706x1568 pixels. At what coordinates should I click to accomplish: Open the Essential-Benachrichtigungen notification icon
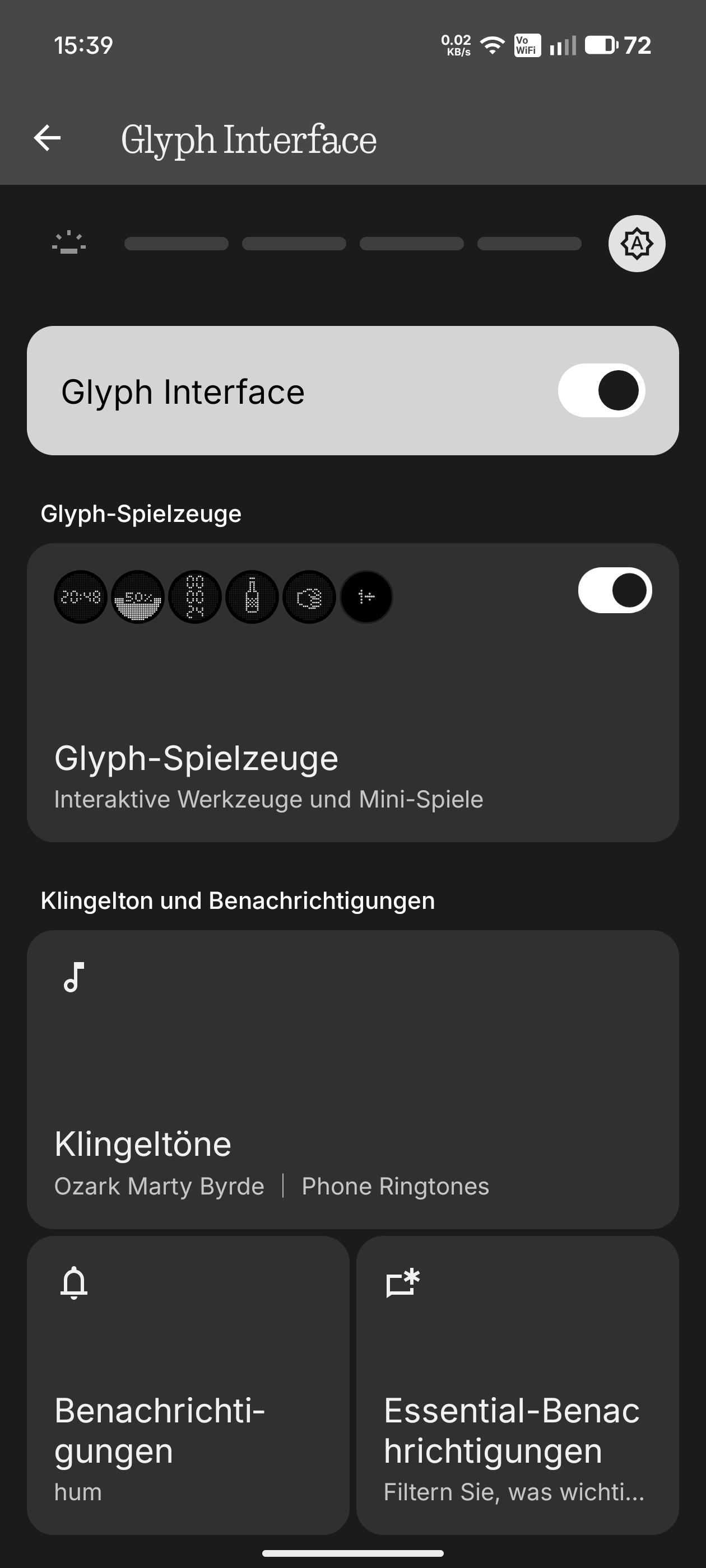pyautogui.click(x=403, y=1283)
